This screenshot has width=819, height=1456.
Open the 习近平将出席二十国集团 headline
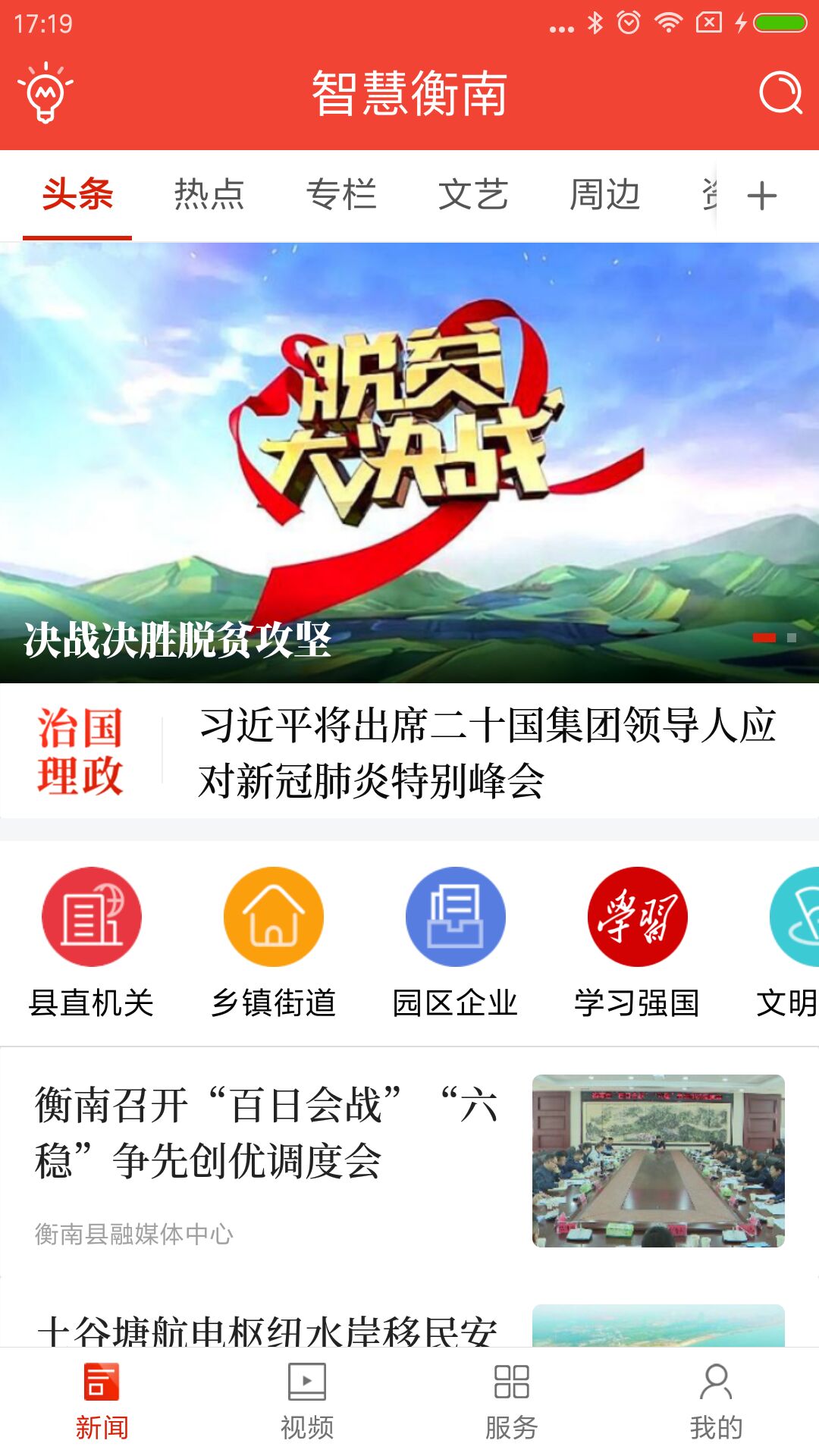(485, 752)
